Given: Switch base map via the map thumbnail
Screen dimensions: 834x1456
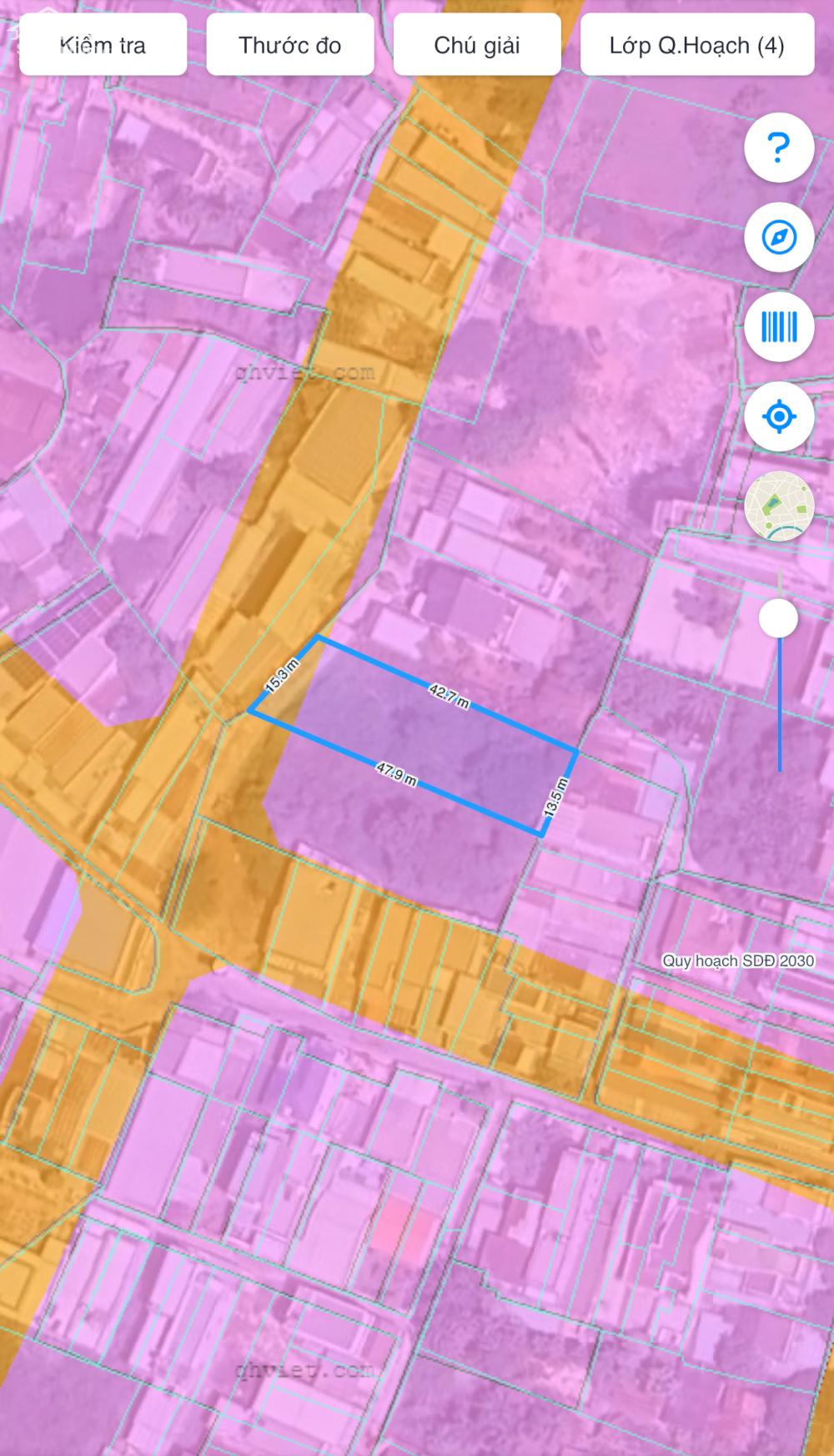Looking at the screenshot, I should [x=778, y=506].
